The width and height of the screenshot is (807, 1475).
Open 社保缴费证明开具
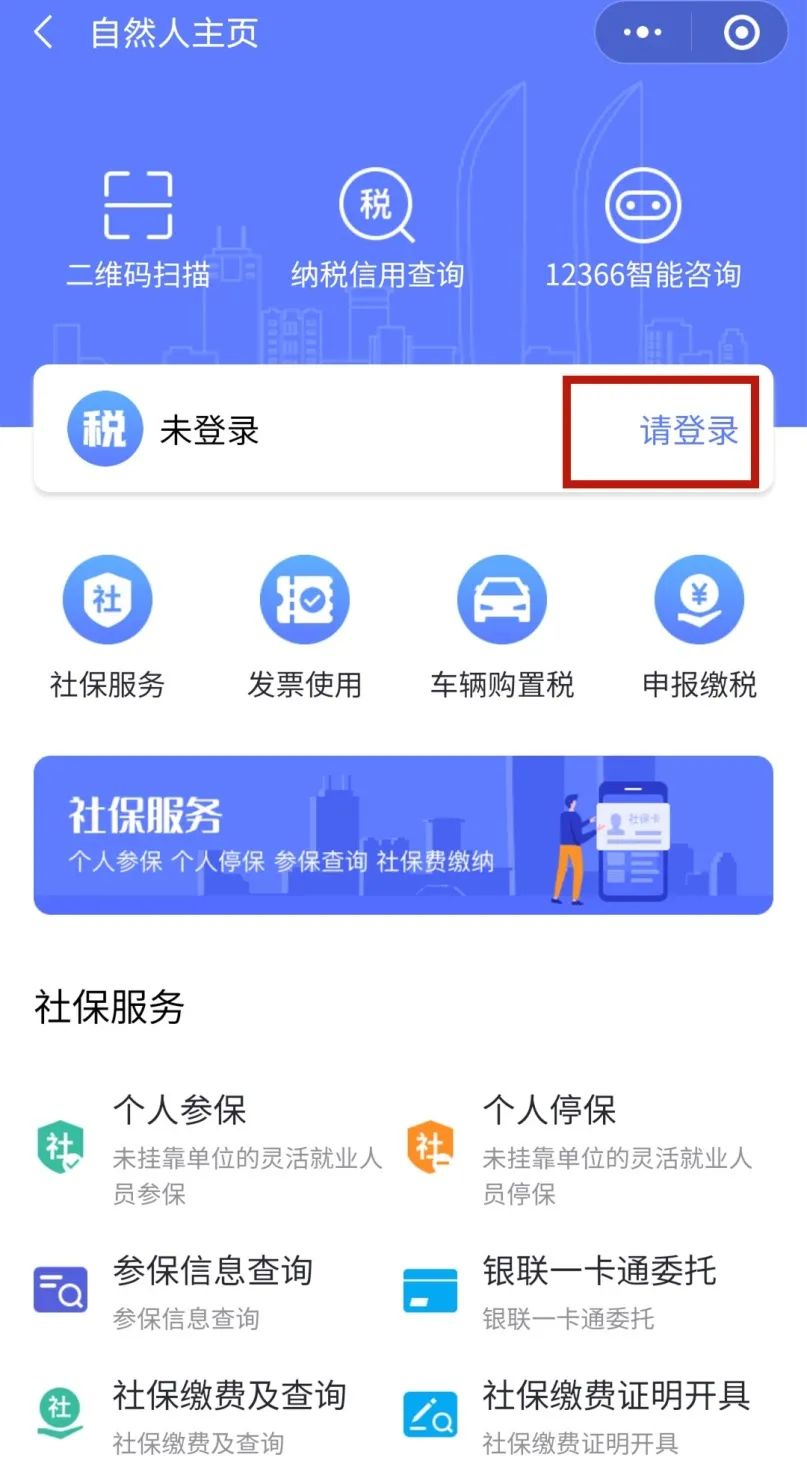click(x=577, y=1416)
